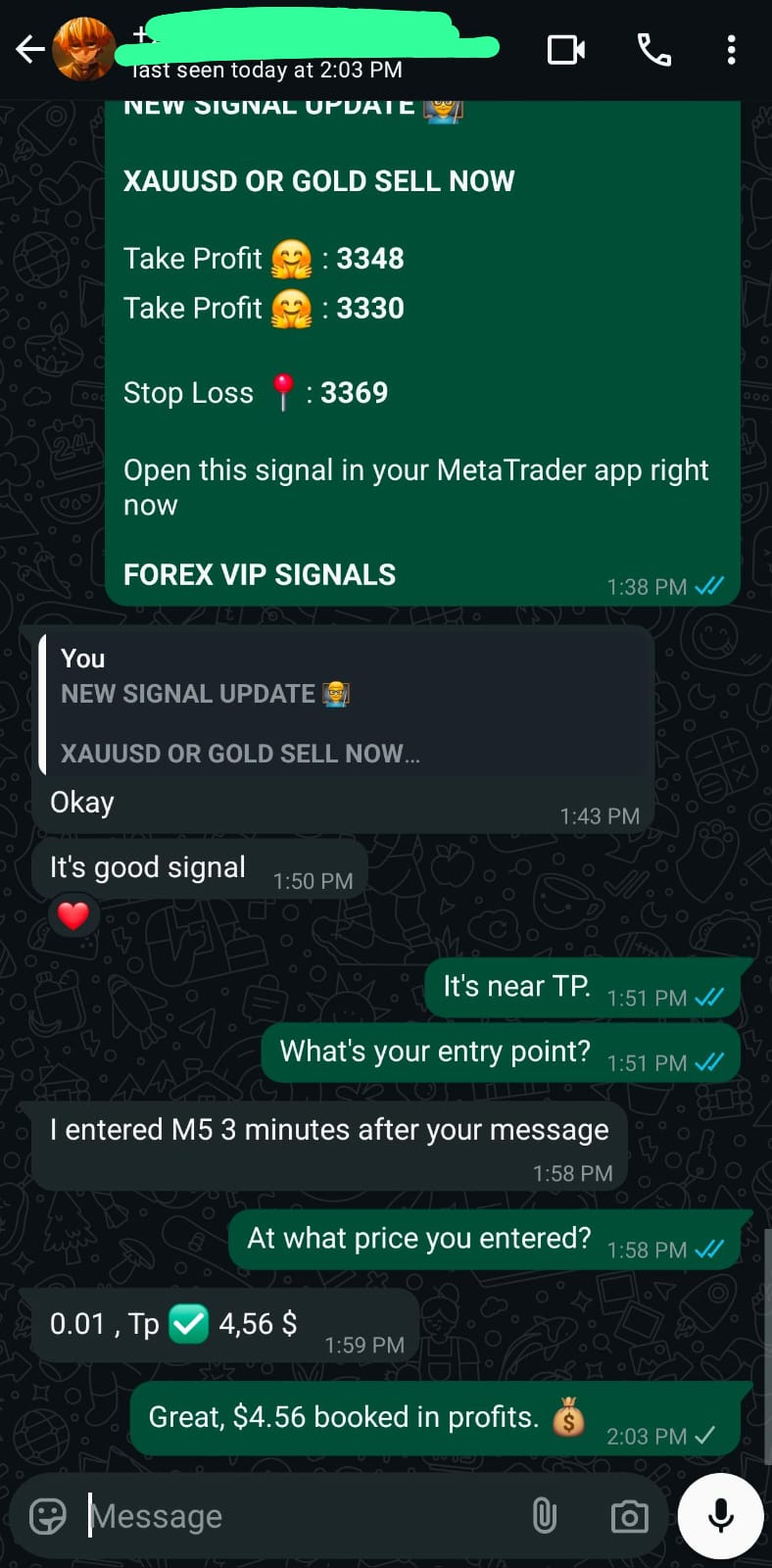This screenshot has height=1568, width=772.
Task: Go back to the chat list
Action: click(29, 49)
